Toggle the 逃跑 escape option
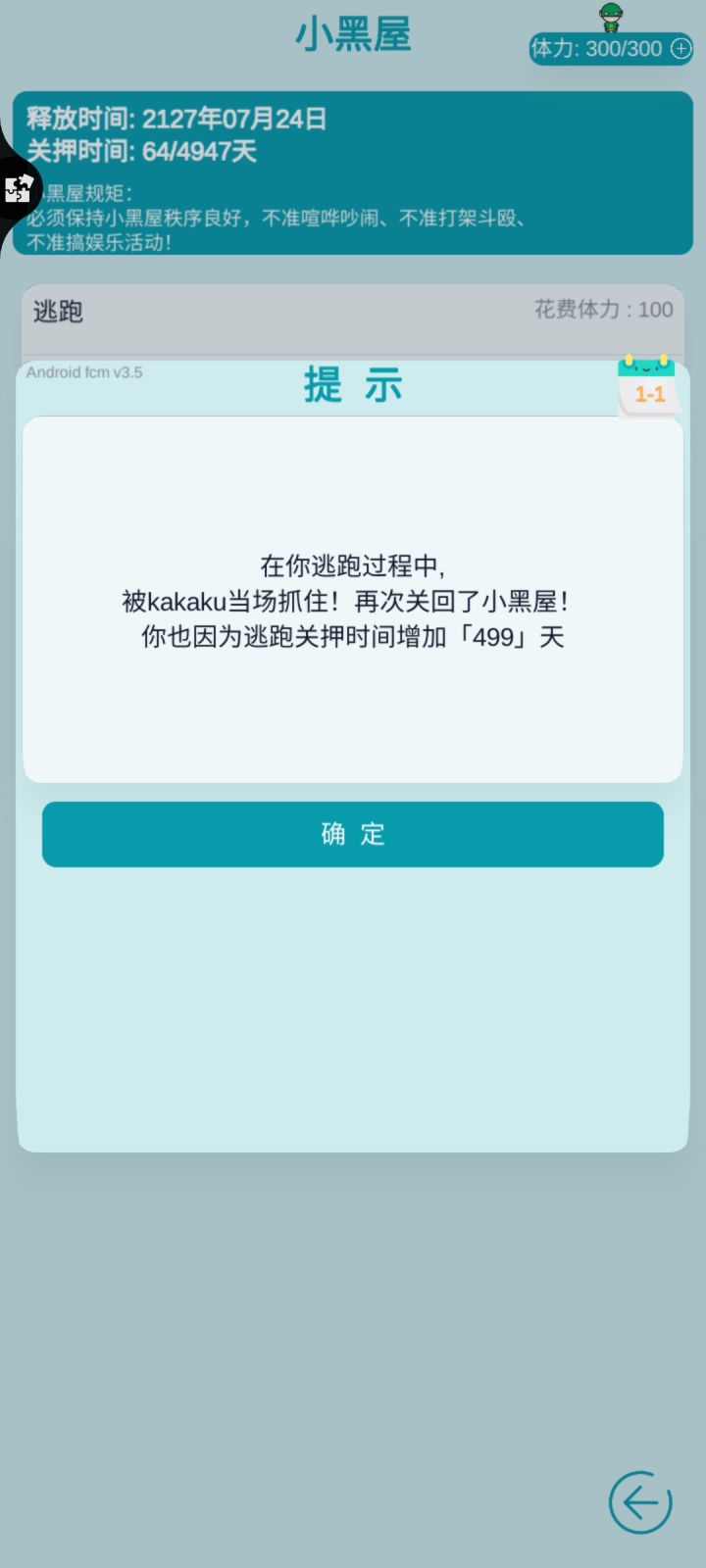Screen dimensions: 706x1568 coord(57,312)
